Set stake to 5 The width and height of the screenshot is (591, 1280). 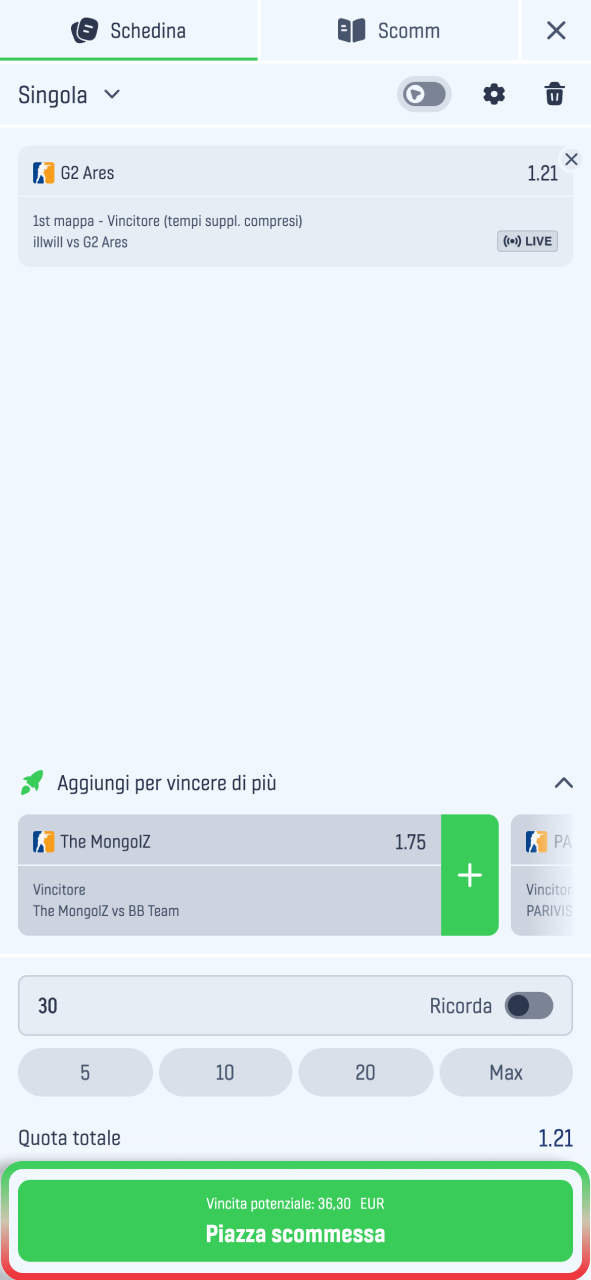click(x=85, y=1073)
